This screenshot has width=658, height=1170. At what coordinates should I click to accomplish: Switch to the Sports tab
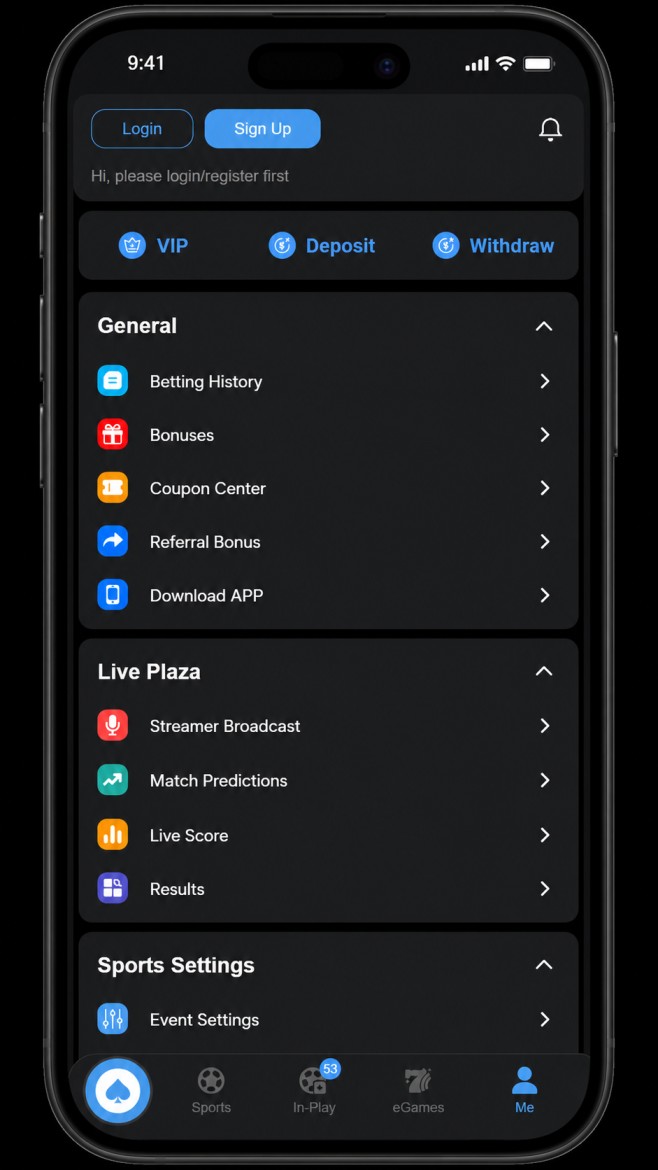click(211, 1091)
